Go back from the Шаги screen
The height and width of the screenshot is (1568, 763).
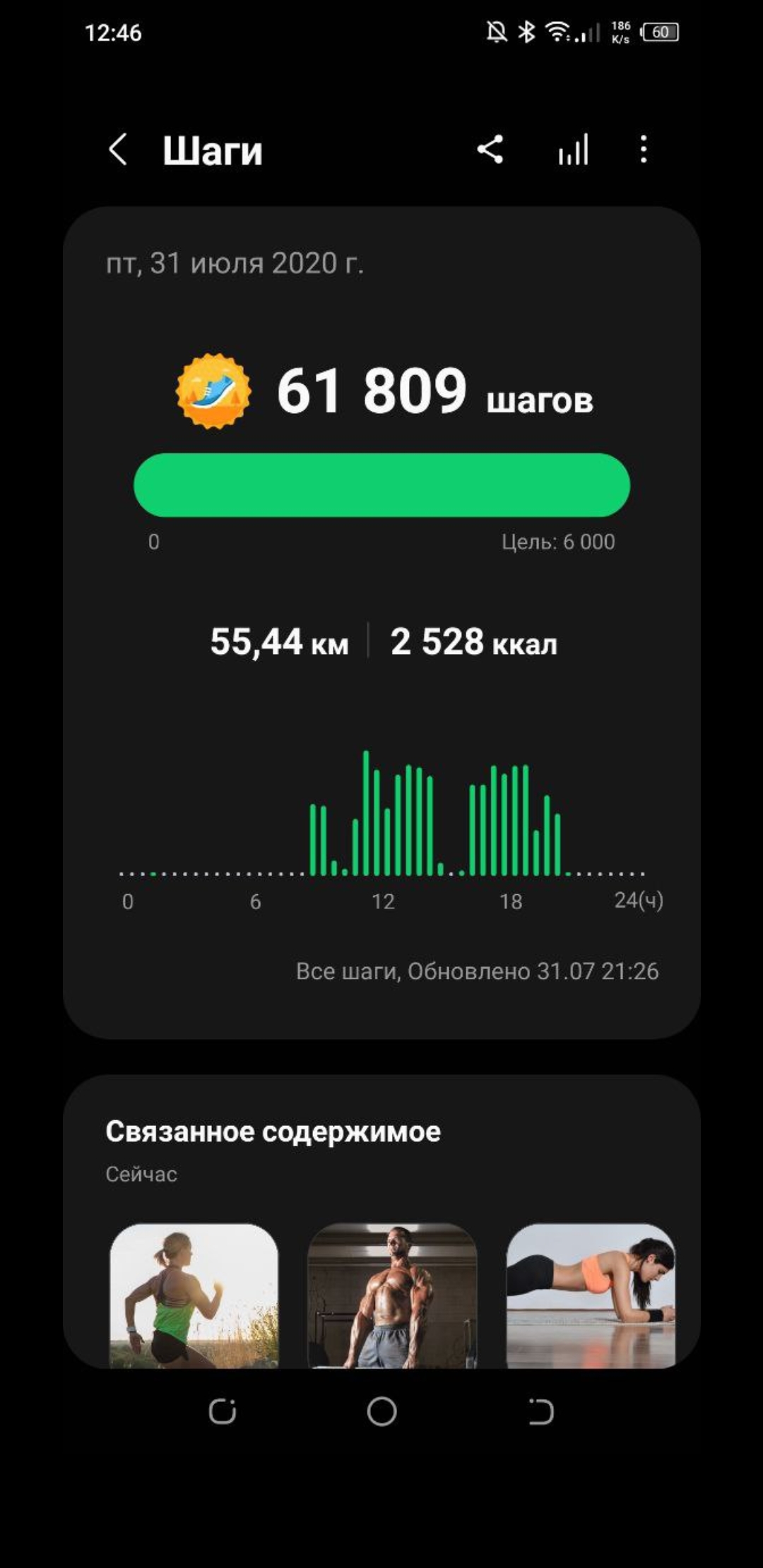click(x=118, y=150)
